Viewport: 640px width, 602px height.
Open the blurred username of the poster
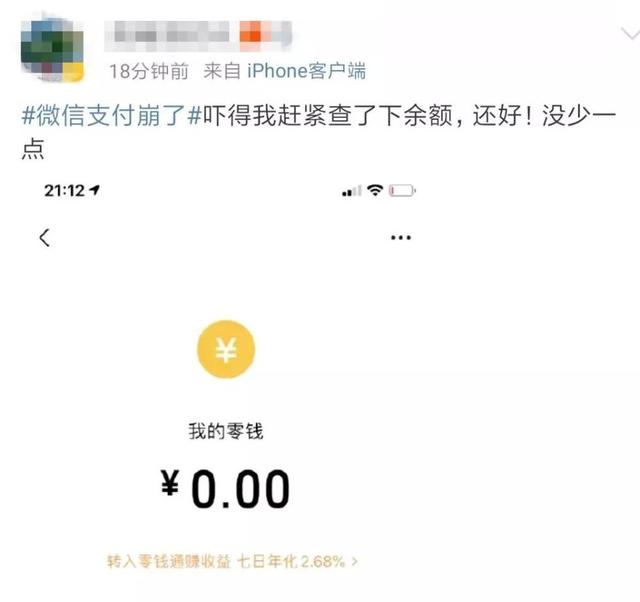pos(198,36)
